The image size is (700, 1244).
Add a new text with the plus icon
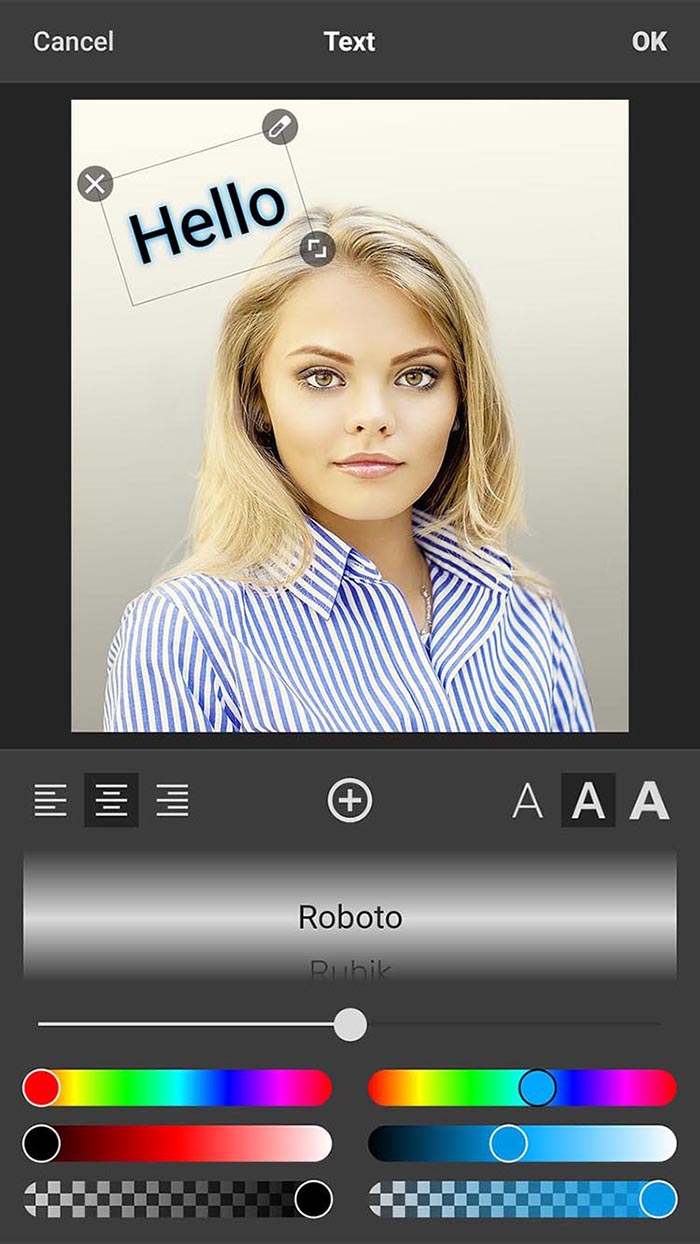pos(350,800)
